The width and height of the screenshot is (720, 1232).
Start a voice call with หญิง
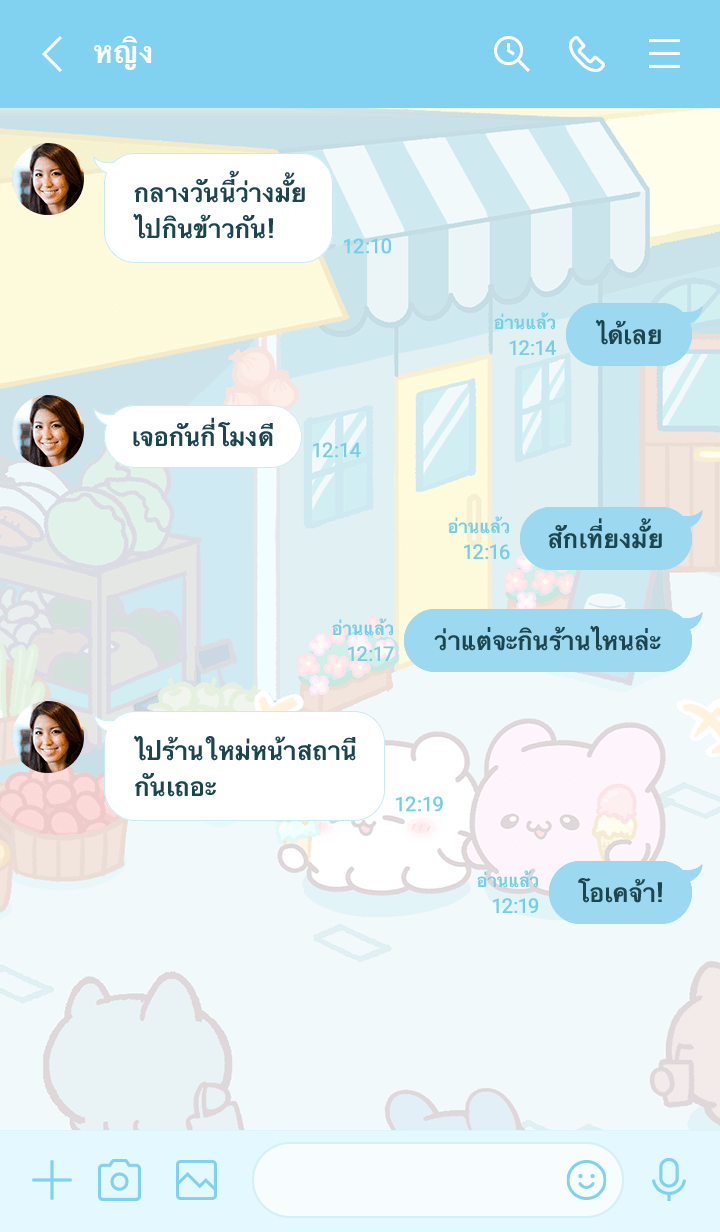tap(587, 54)
